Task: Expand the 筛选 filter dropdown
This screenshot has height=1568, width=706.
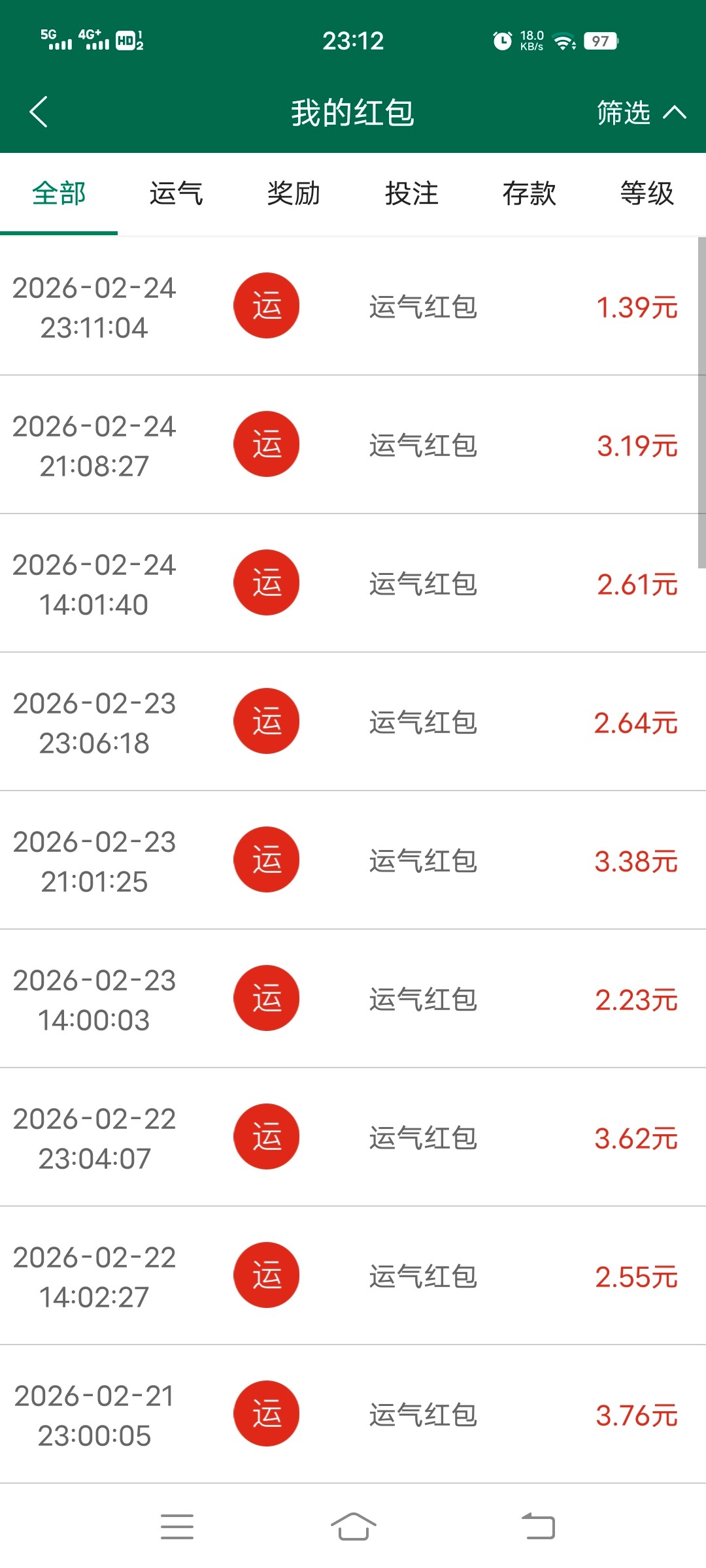Action: 641,112
